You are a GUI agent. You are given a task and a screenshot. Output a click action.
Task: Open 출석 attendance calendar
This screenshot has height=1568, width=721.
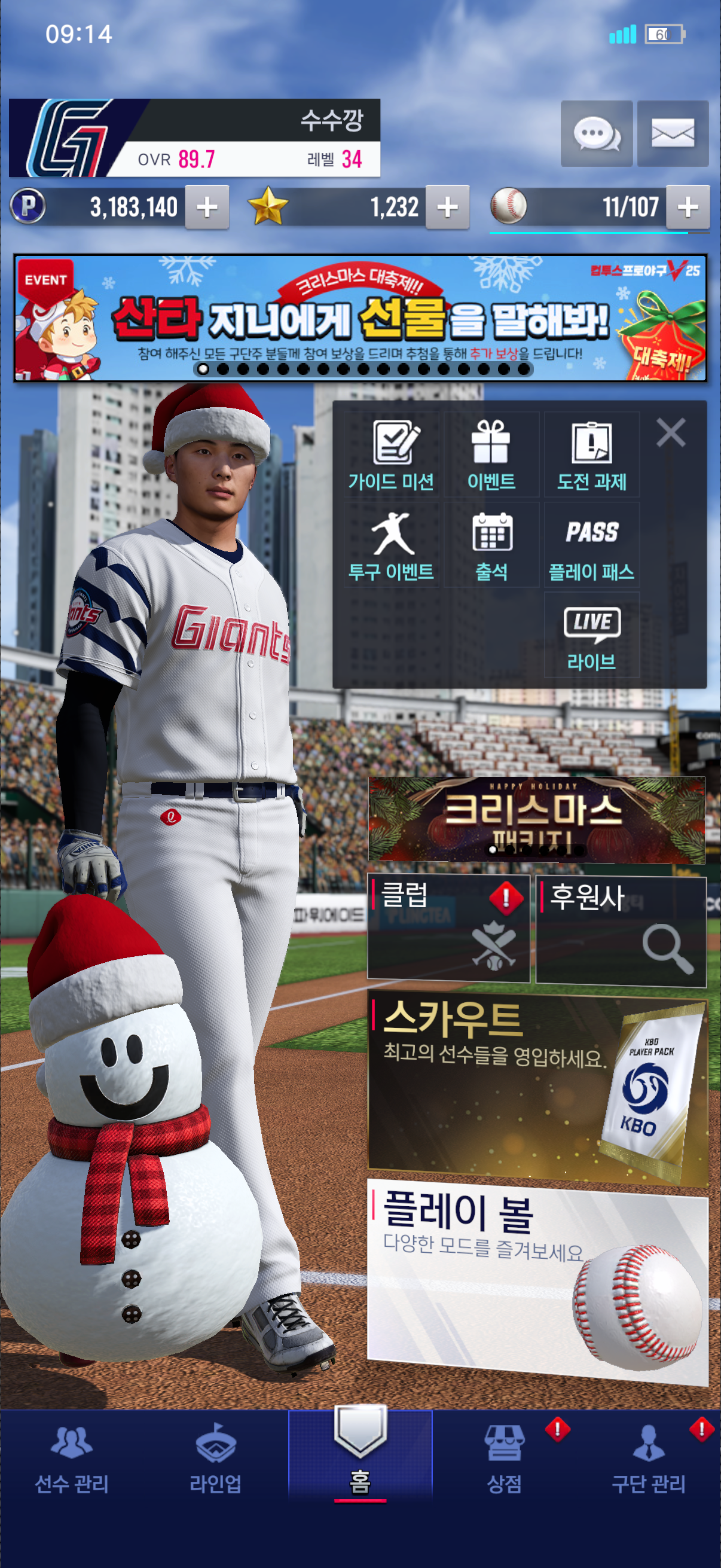[491, 545]
